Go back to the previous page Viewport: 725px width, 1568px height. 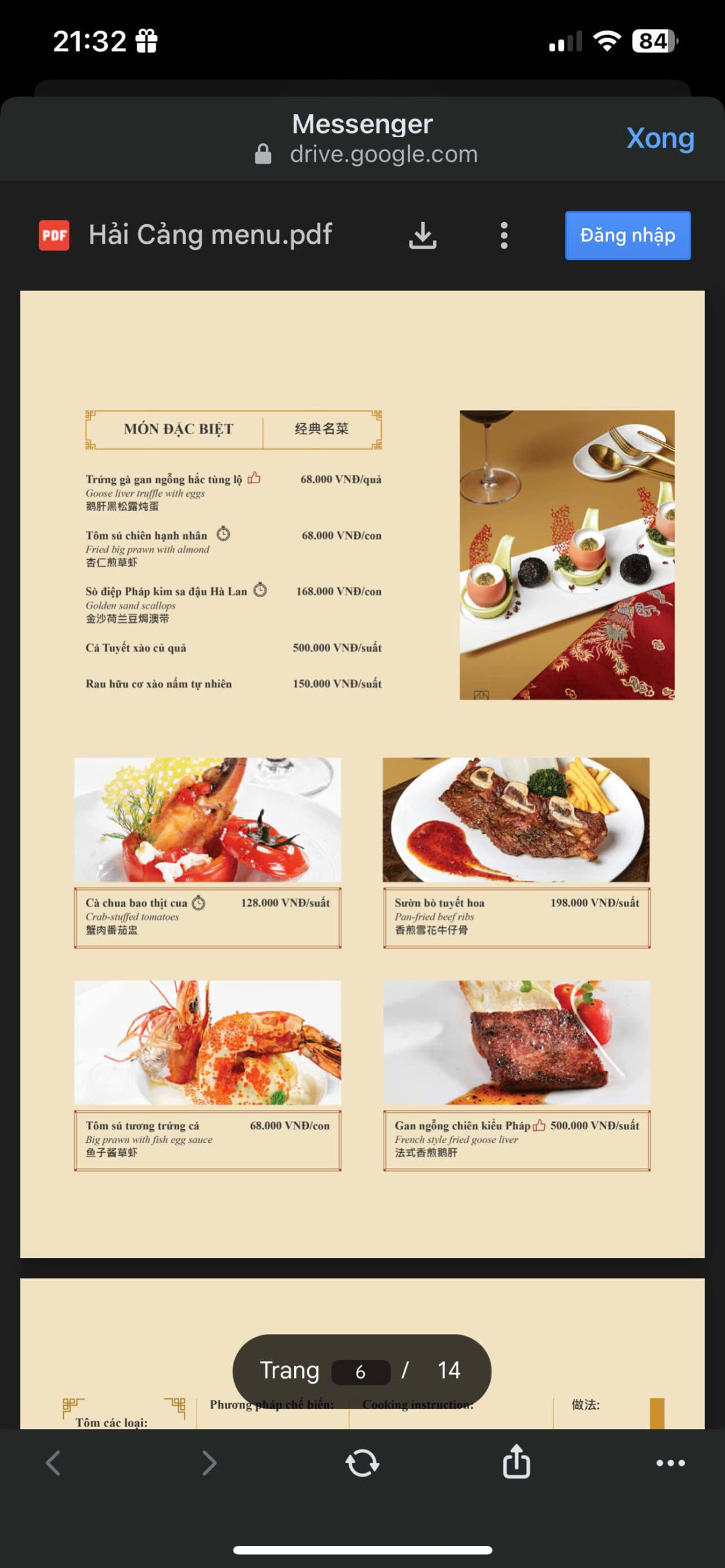pyautogui.click(x=54, y=1463)
